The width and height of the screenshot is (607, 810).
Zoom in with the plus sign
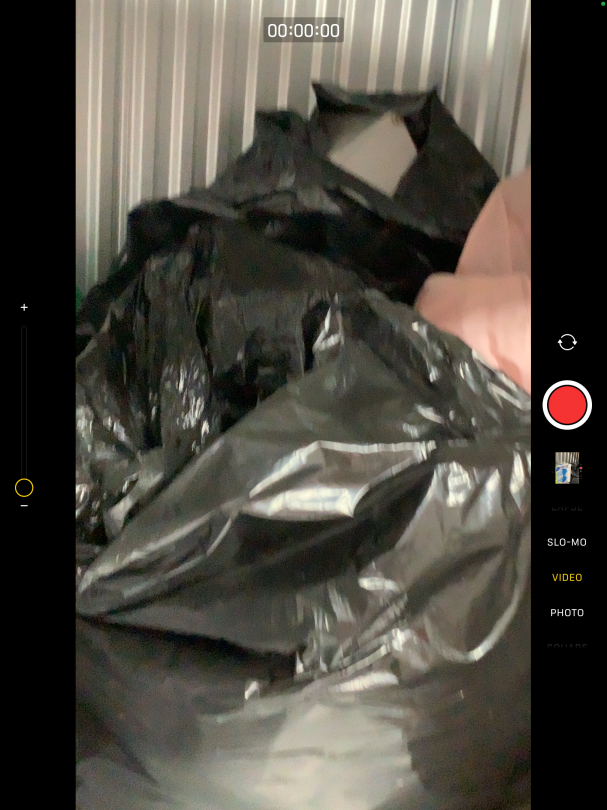[24, 308]
